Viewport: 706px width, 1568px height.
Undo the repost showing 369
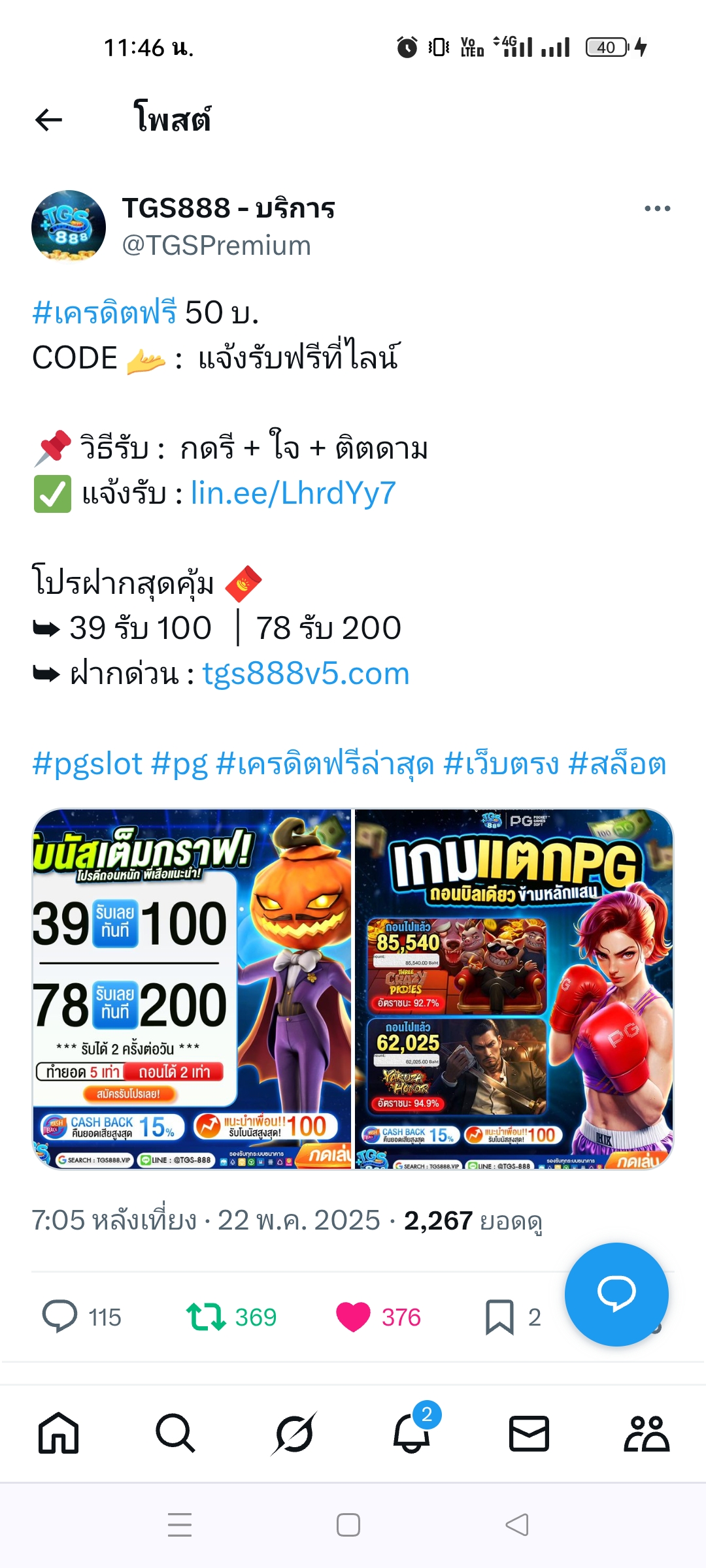[x=207, y=1316]
